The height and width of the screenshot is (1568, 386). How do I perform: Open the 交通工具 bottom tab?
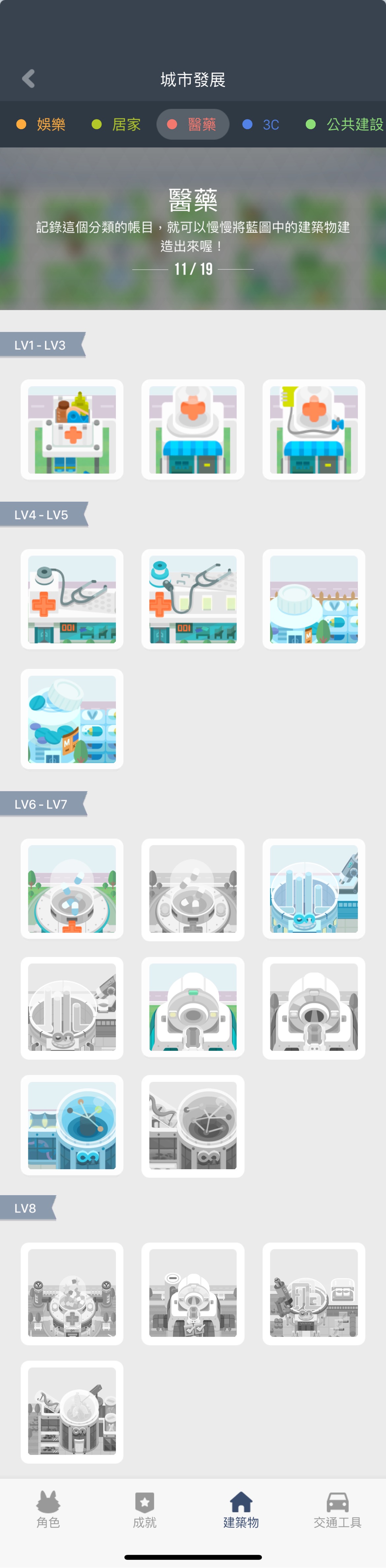point(337,1509)
